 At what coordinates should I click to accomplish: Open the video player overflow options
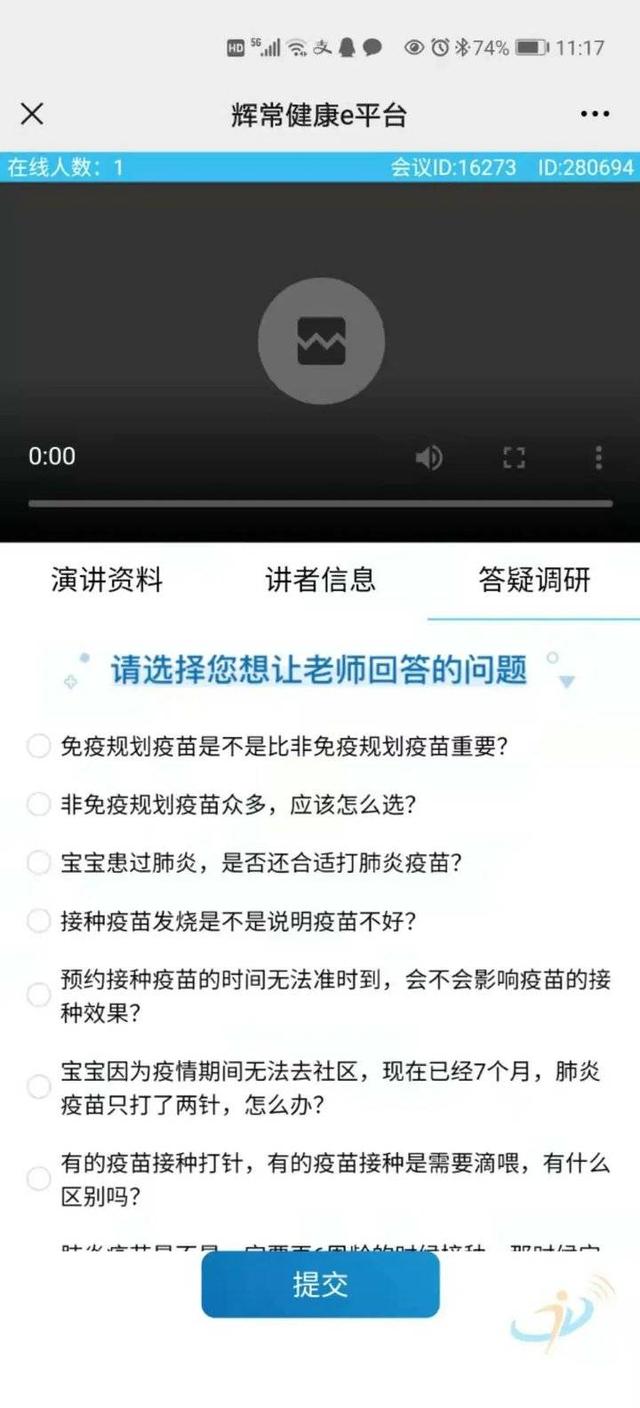click(x=598, y=458)
